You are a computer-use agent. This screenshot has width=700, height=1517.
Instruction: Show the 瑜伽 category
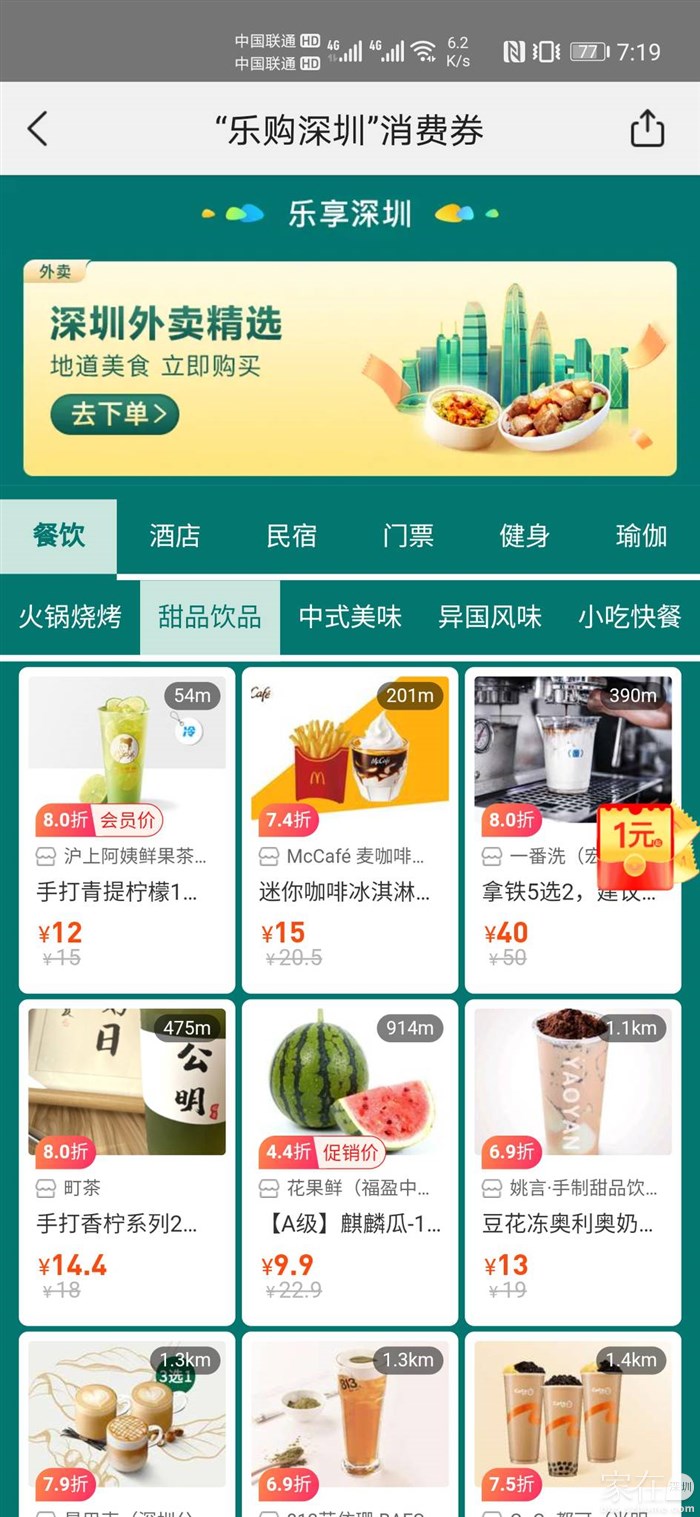(641, 536)
